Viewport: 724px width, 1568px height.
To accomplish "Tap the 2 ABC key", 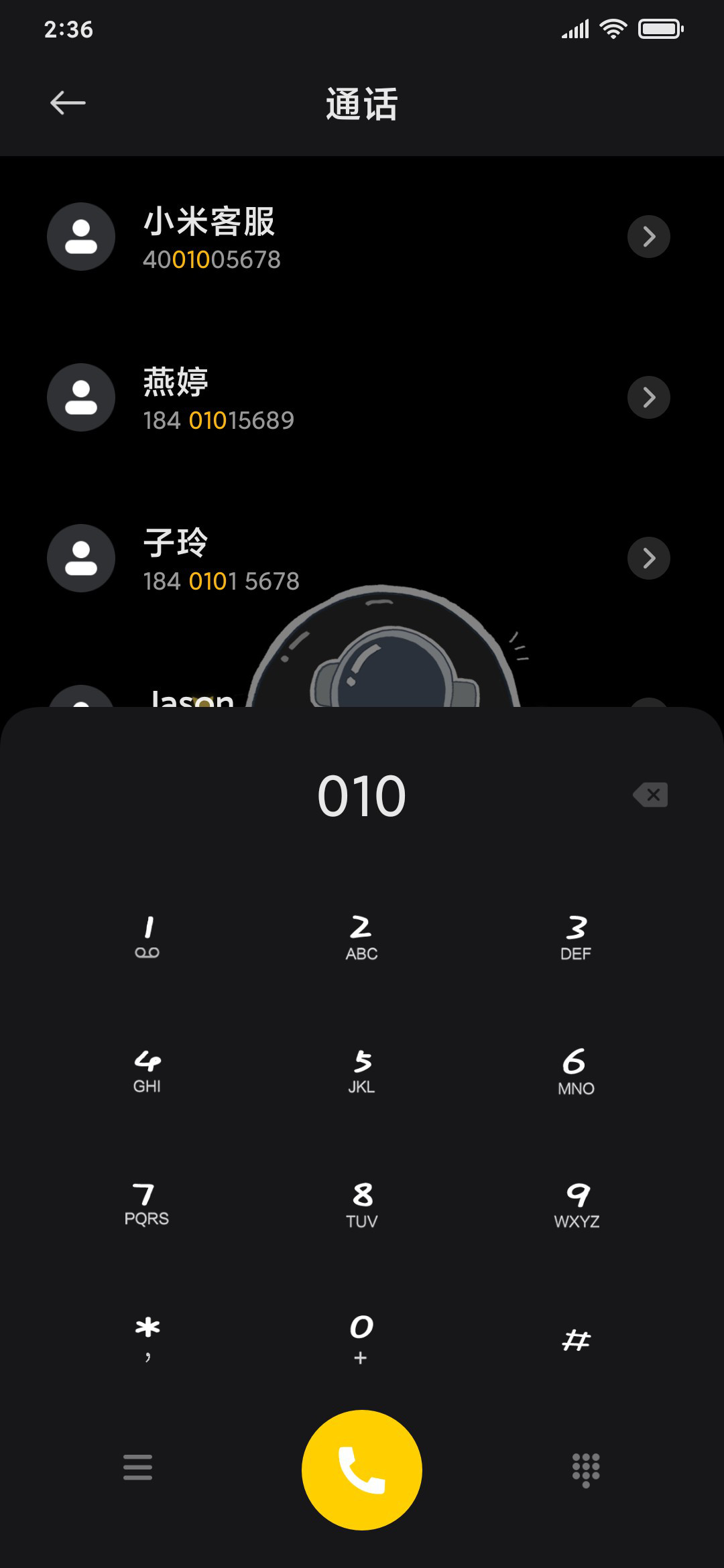I will [x=361, y=937].
